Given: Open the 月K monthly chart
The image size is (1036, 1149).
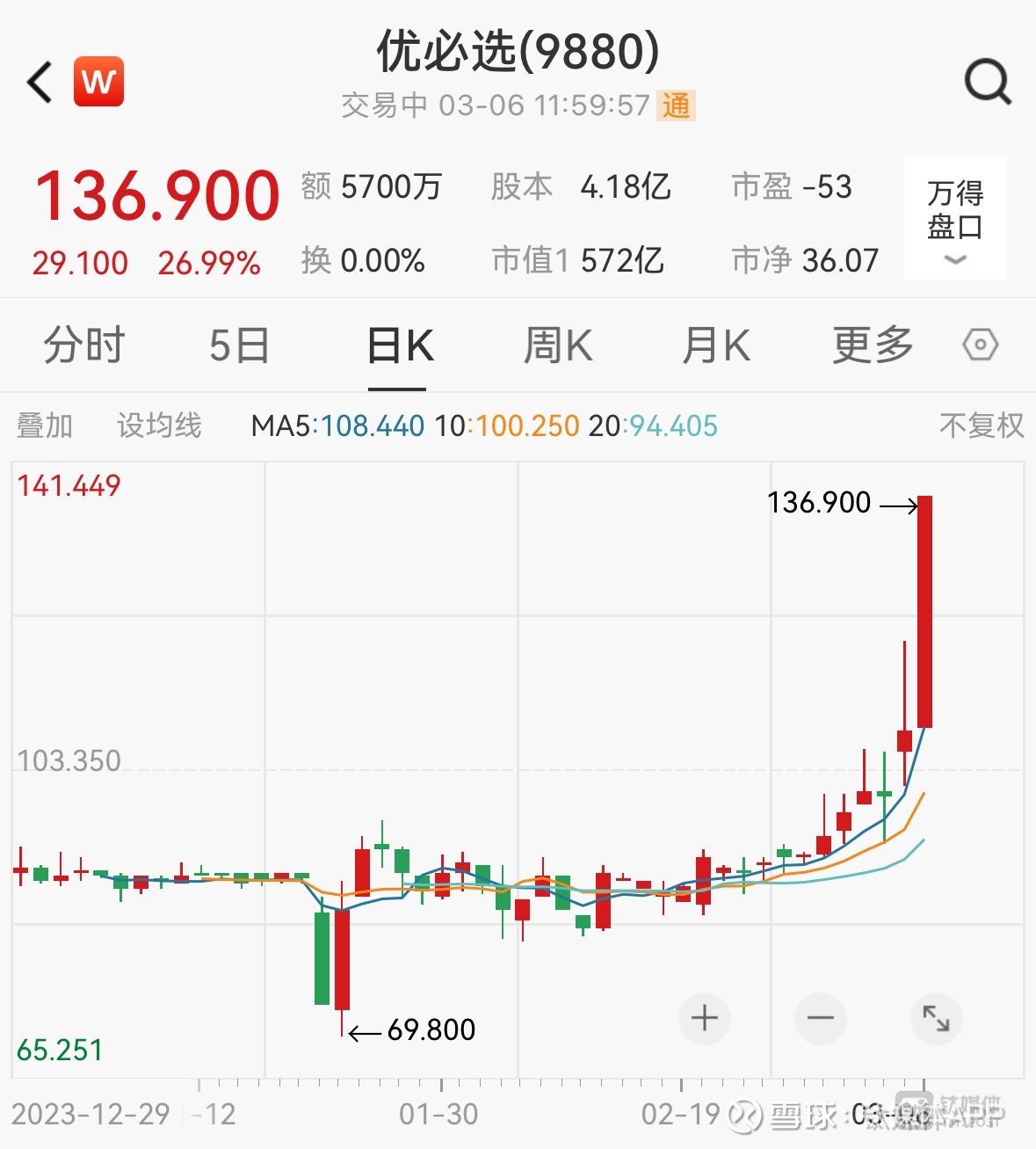Looking at the screenshot, I should 716,345.
